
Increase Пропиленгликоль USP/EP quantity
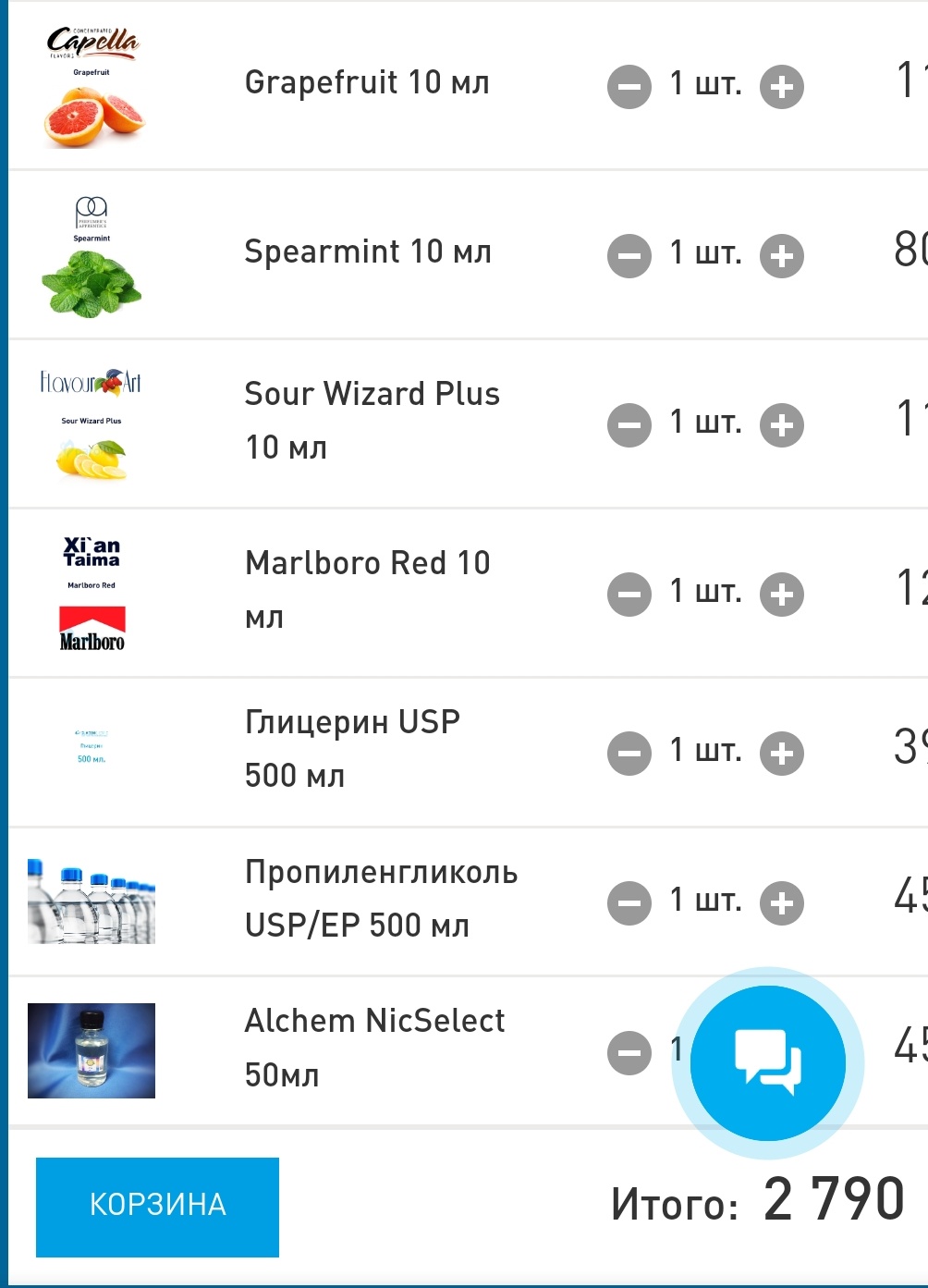click(x=782, y=902)
